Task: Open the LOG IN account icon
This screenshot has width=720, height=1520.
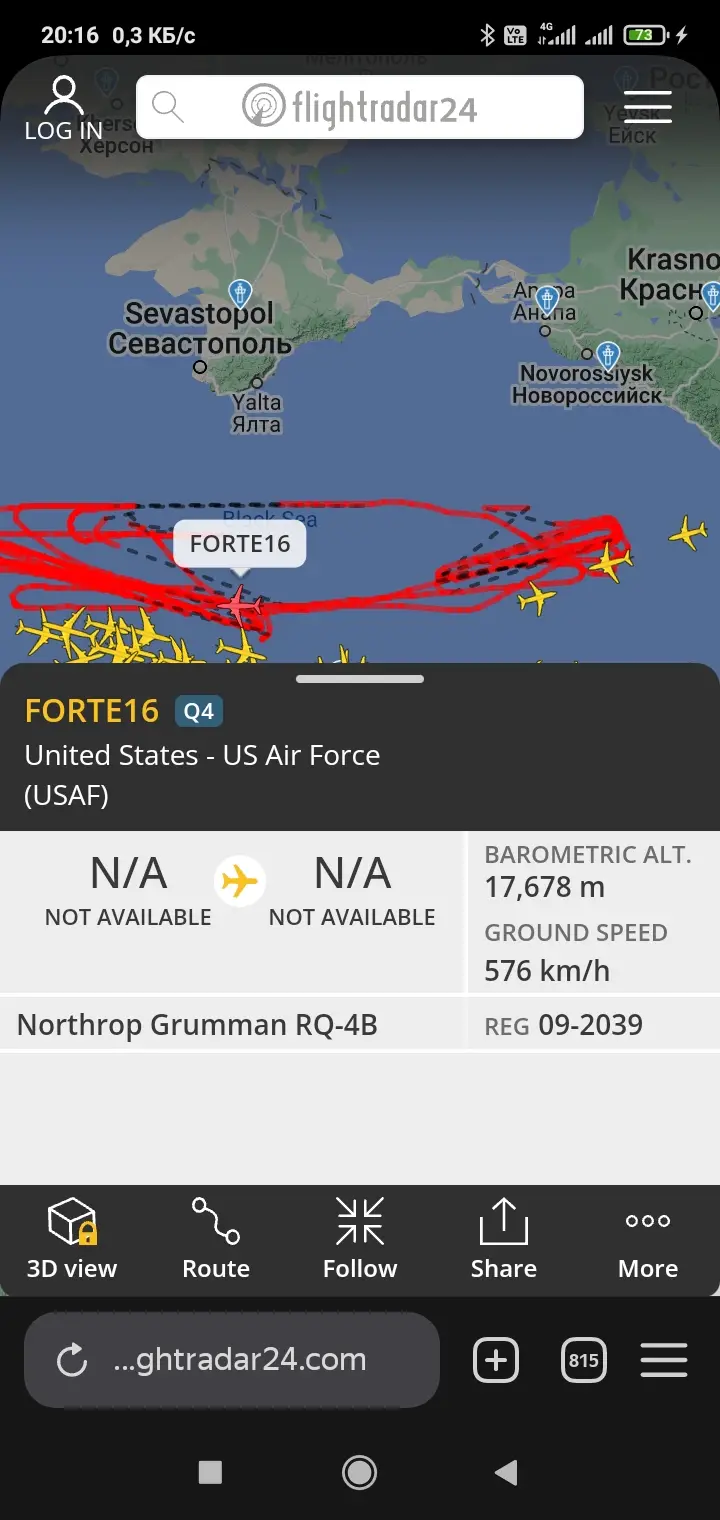Action: coord(63,108)
